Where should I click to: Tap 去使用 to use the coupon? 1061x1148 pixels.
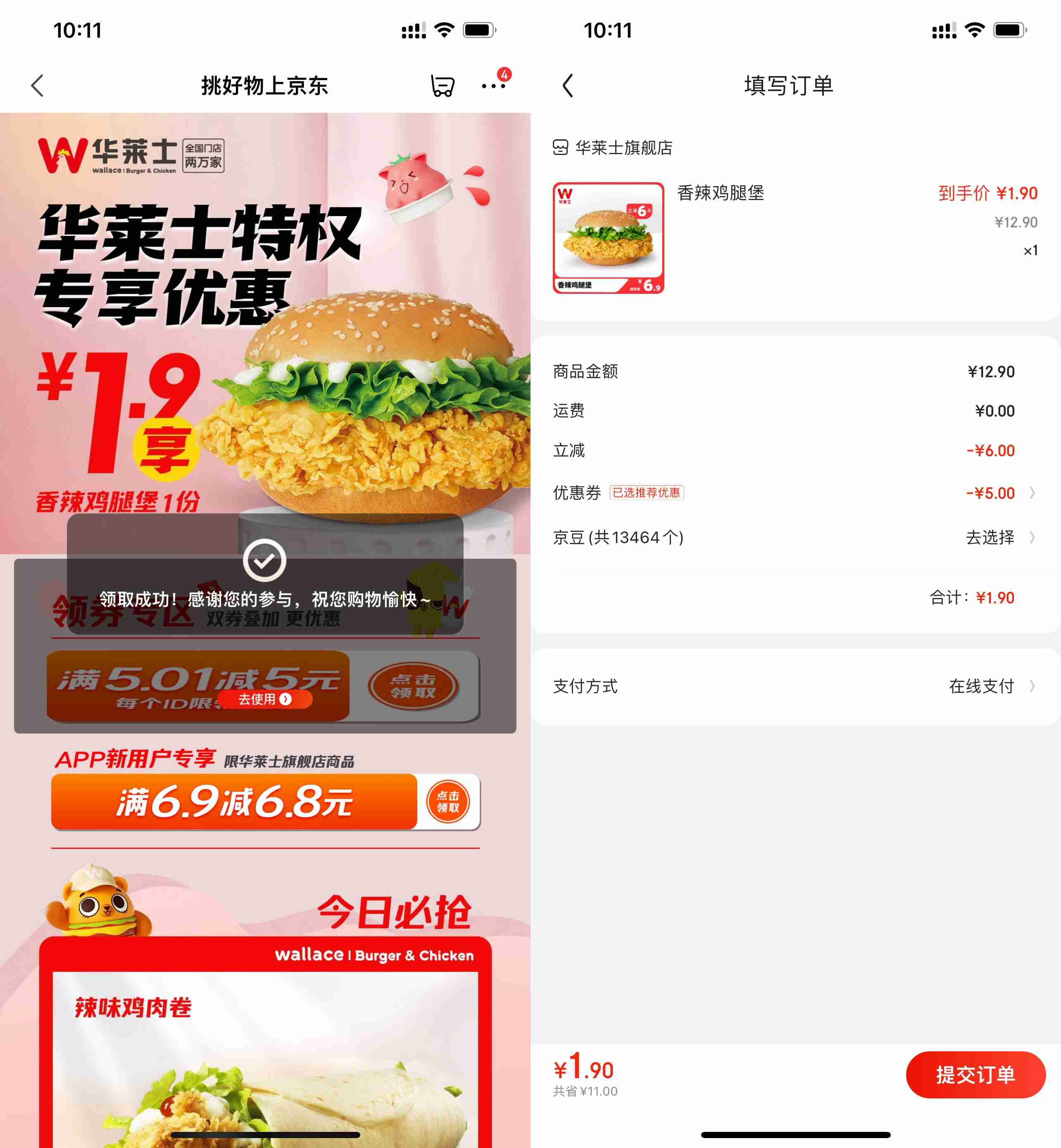[x=265, y=699]
